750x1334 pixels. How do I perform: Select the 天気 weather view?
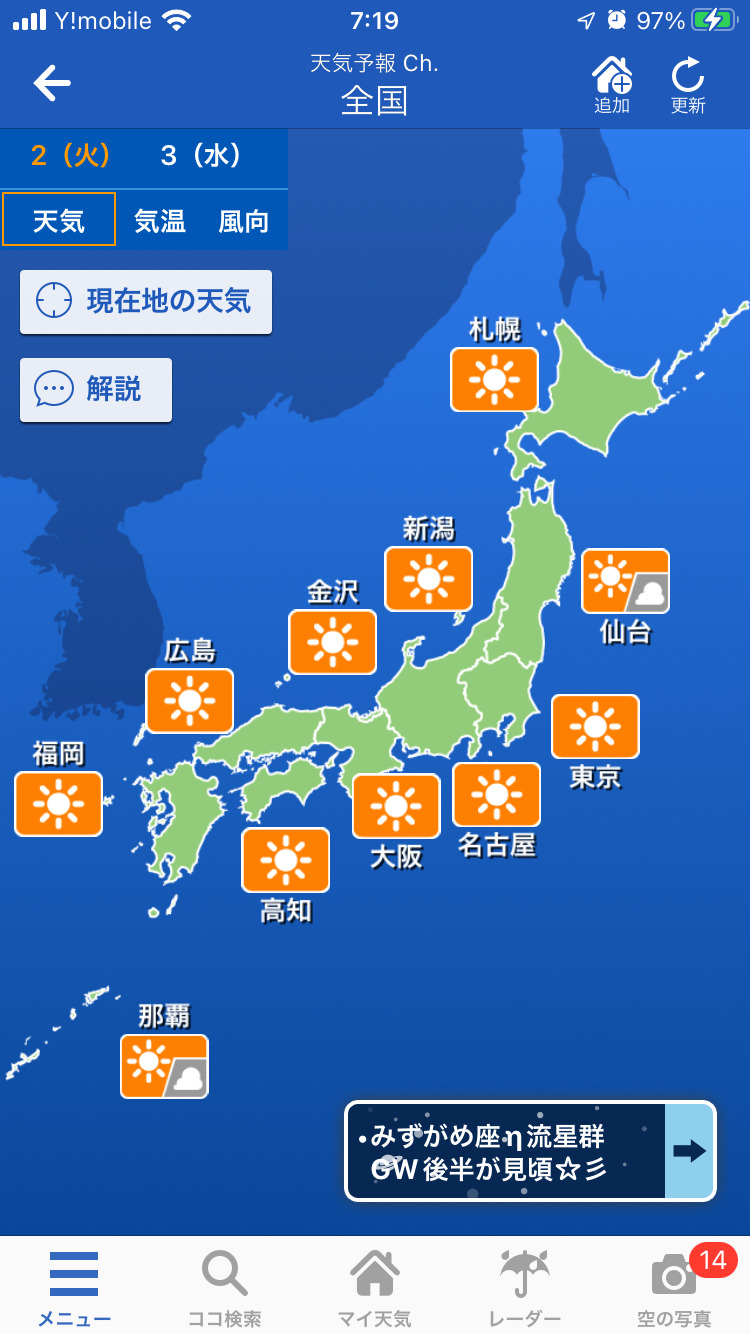coord(59,220)
